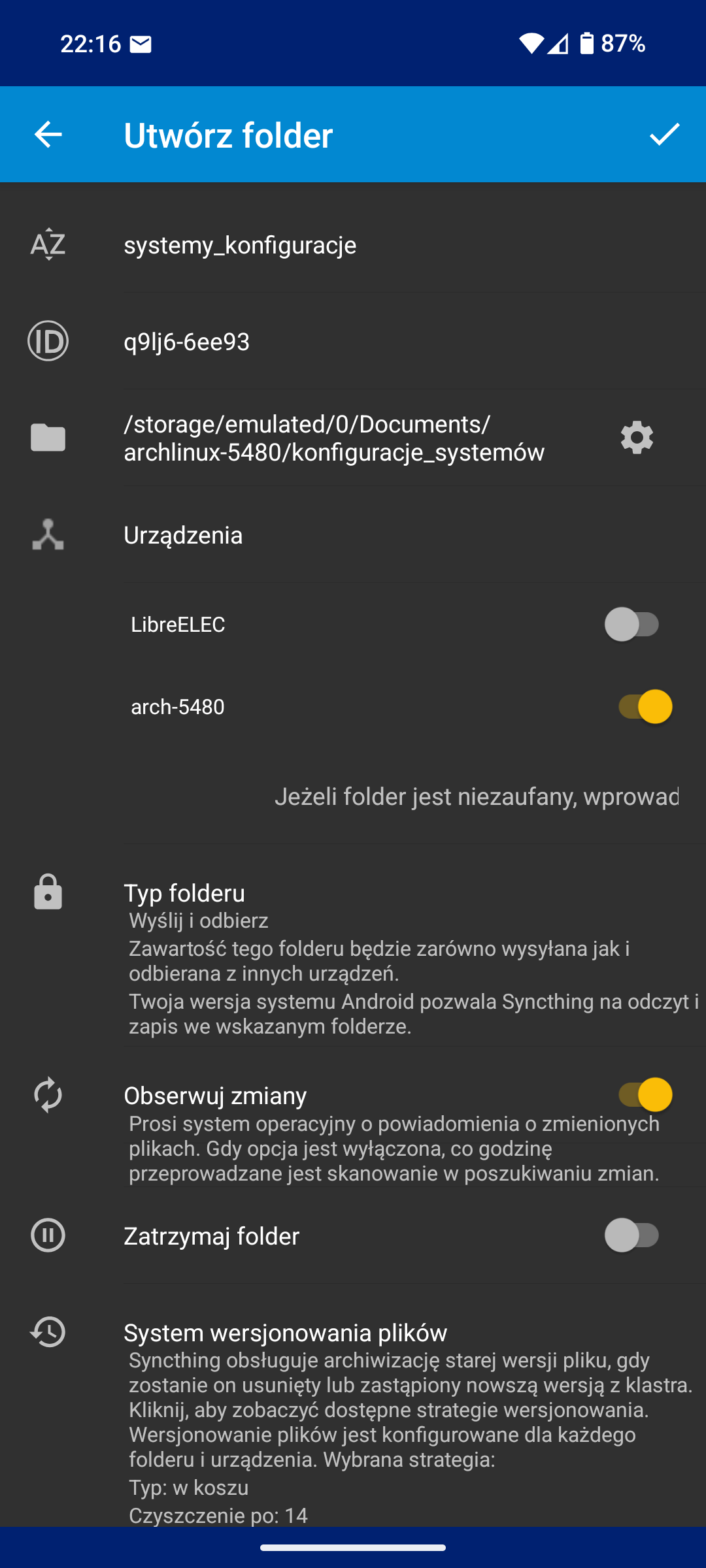This screenshot has width=706, height=1568.
Task: Open the gear icon next to folder path
Action: [637, 438]
